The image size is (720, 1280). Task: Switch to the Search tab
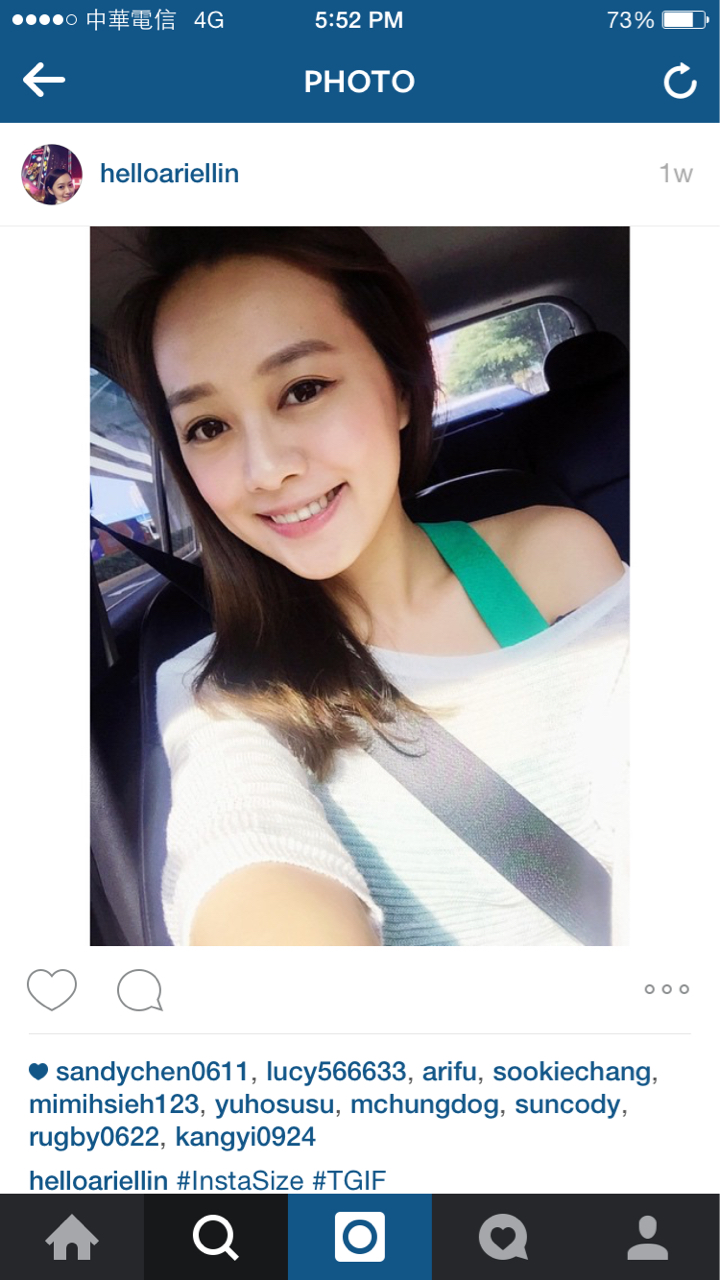tap(216, 1238)
